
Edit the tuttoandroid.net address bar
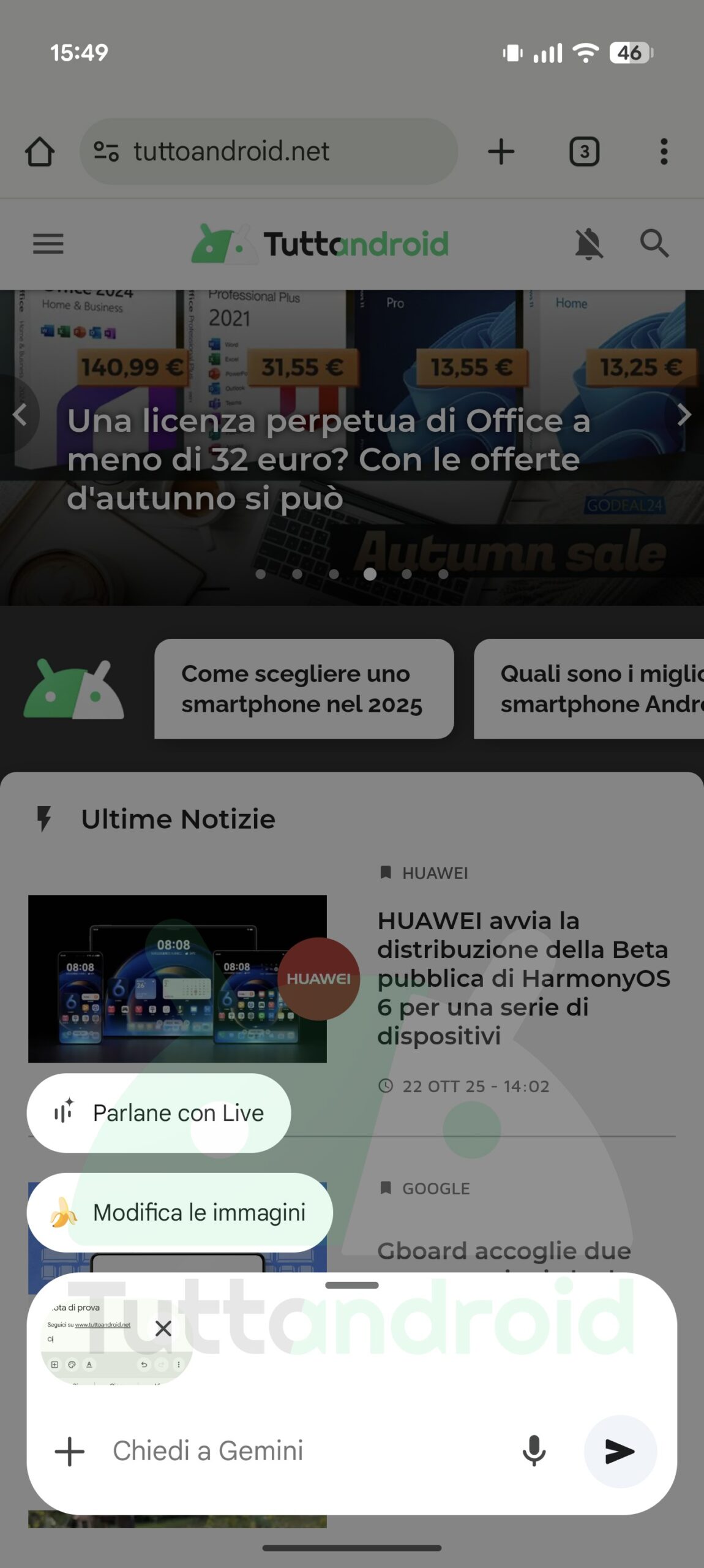click(268, 151)
